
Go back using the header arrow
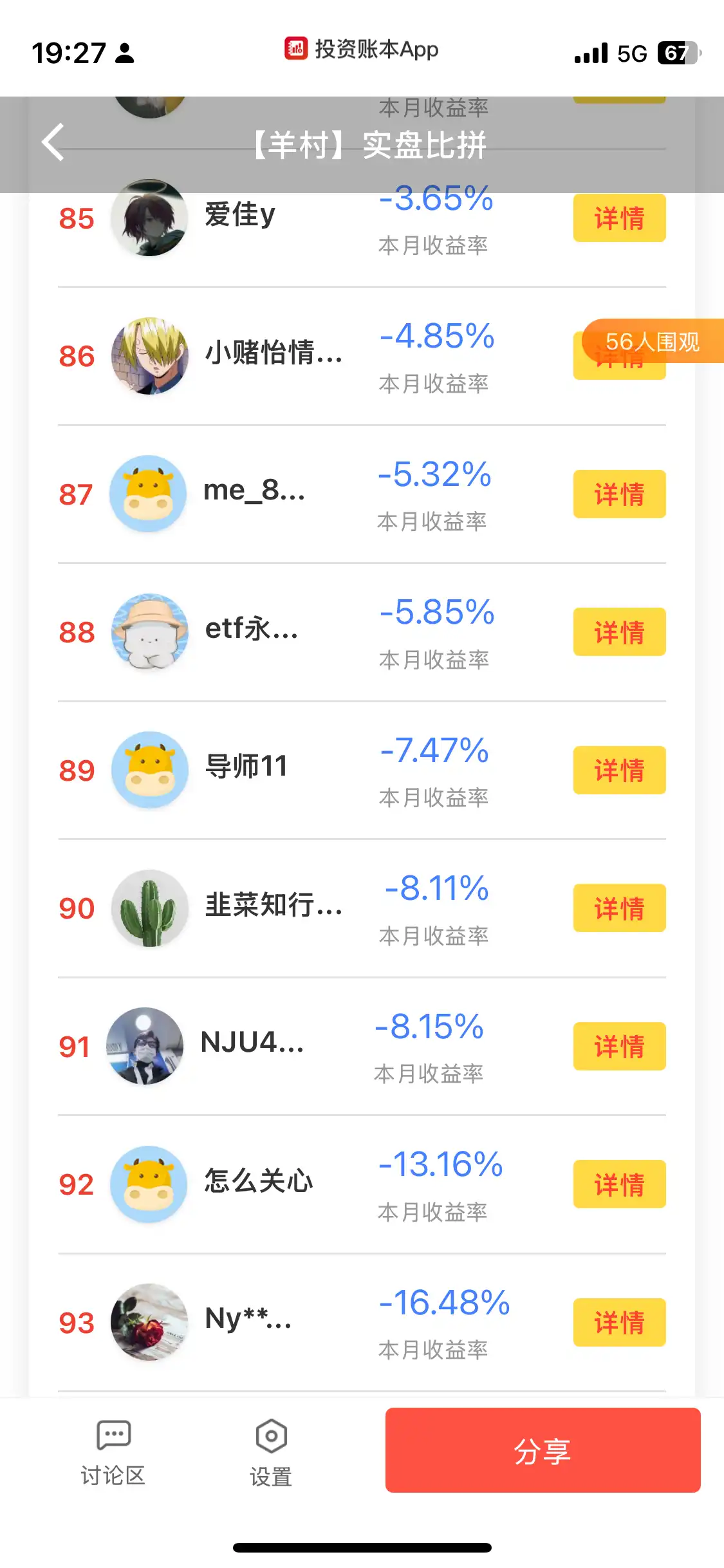point(53,142)
